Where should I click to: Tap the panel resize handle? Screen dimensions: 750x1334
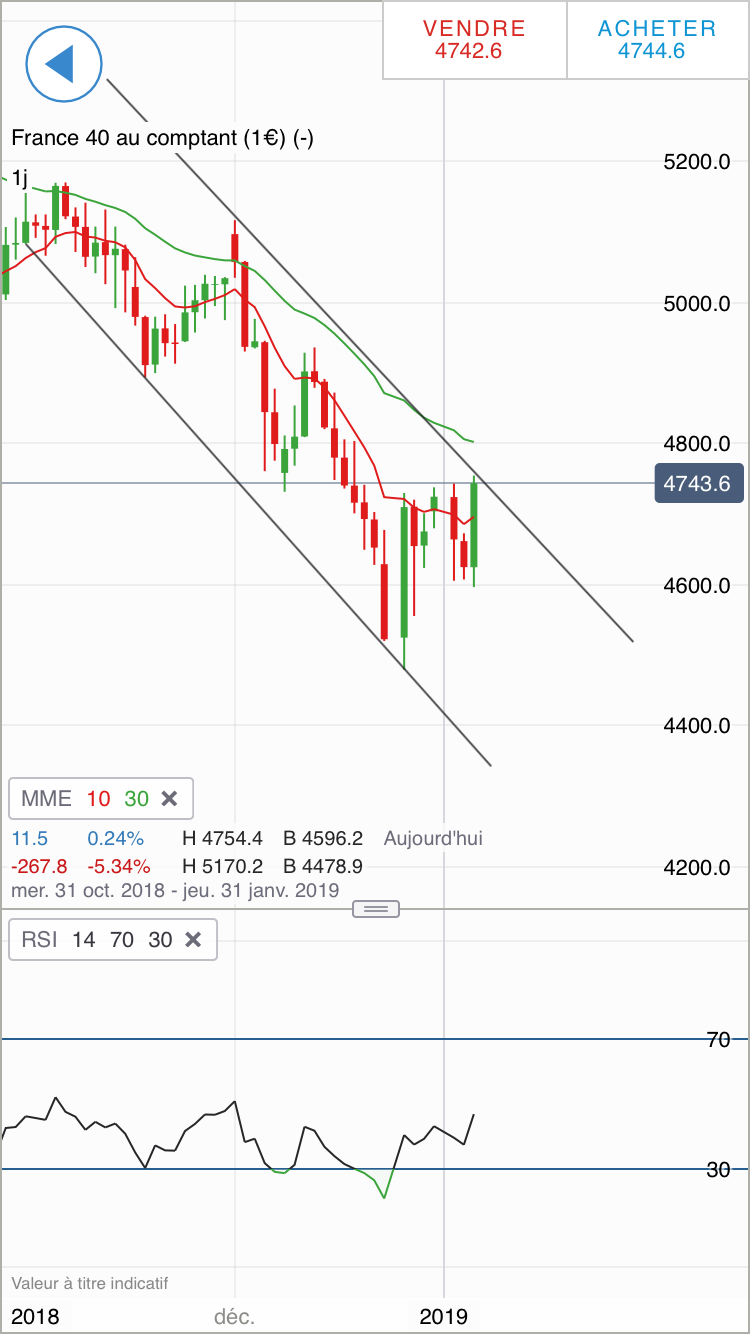point(376,909)
